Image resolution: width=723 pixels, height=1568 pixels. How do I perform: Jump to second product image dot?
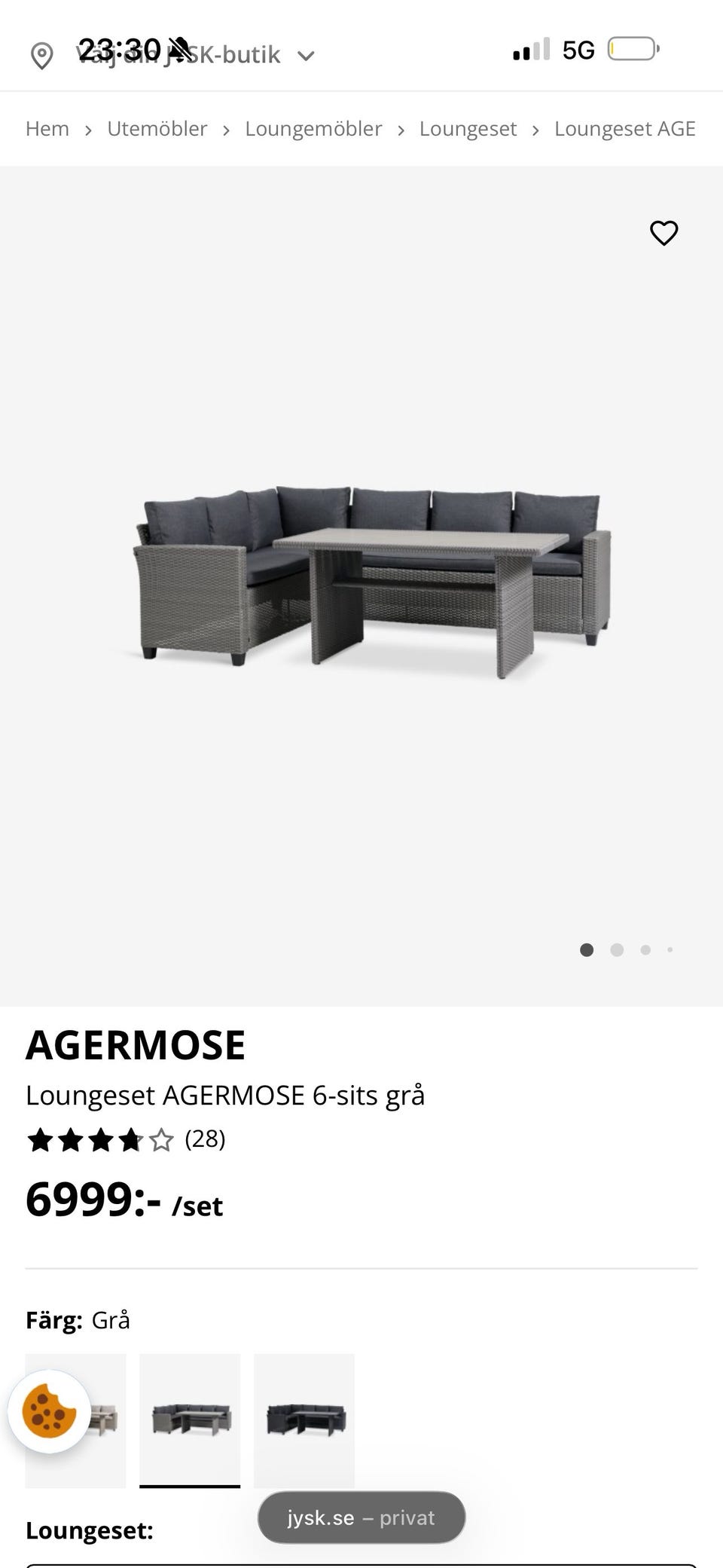click(617, 950)
